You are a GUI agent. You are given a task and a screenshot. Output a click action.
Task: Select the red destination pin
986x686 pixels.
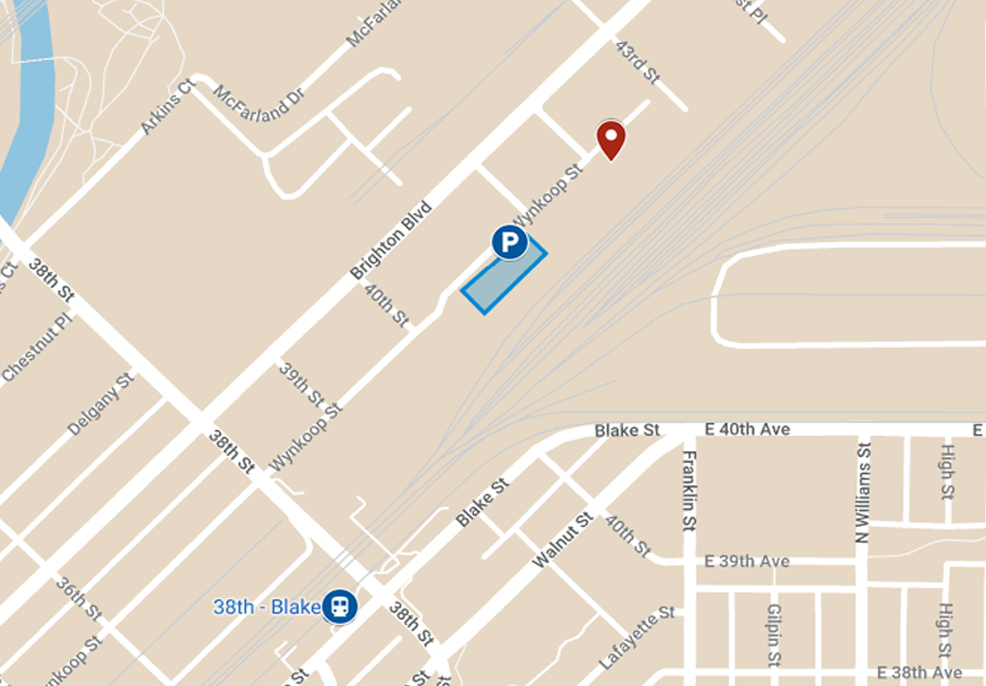coord(611,137)
